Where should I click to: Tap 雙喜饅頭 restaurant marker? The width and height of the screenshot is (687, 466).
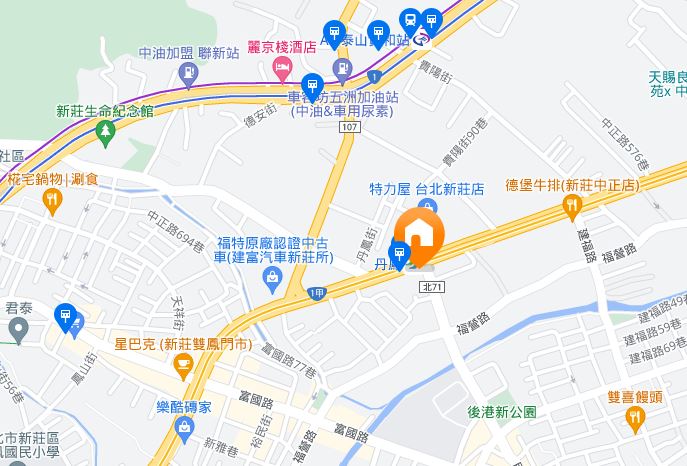[x=634, y=419]
